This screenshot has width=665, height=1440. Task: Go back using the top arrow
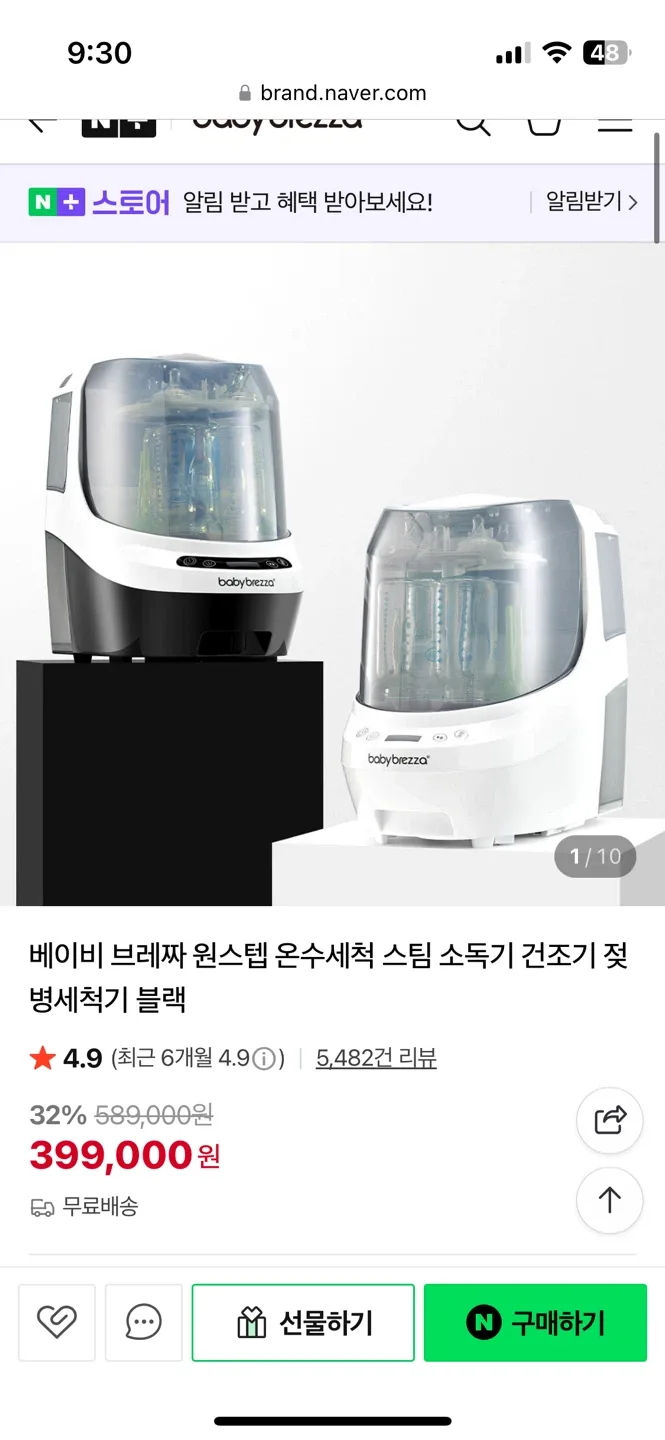pyautogui.click(x=40, y=124)
